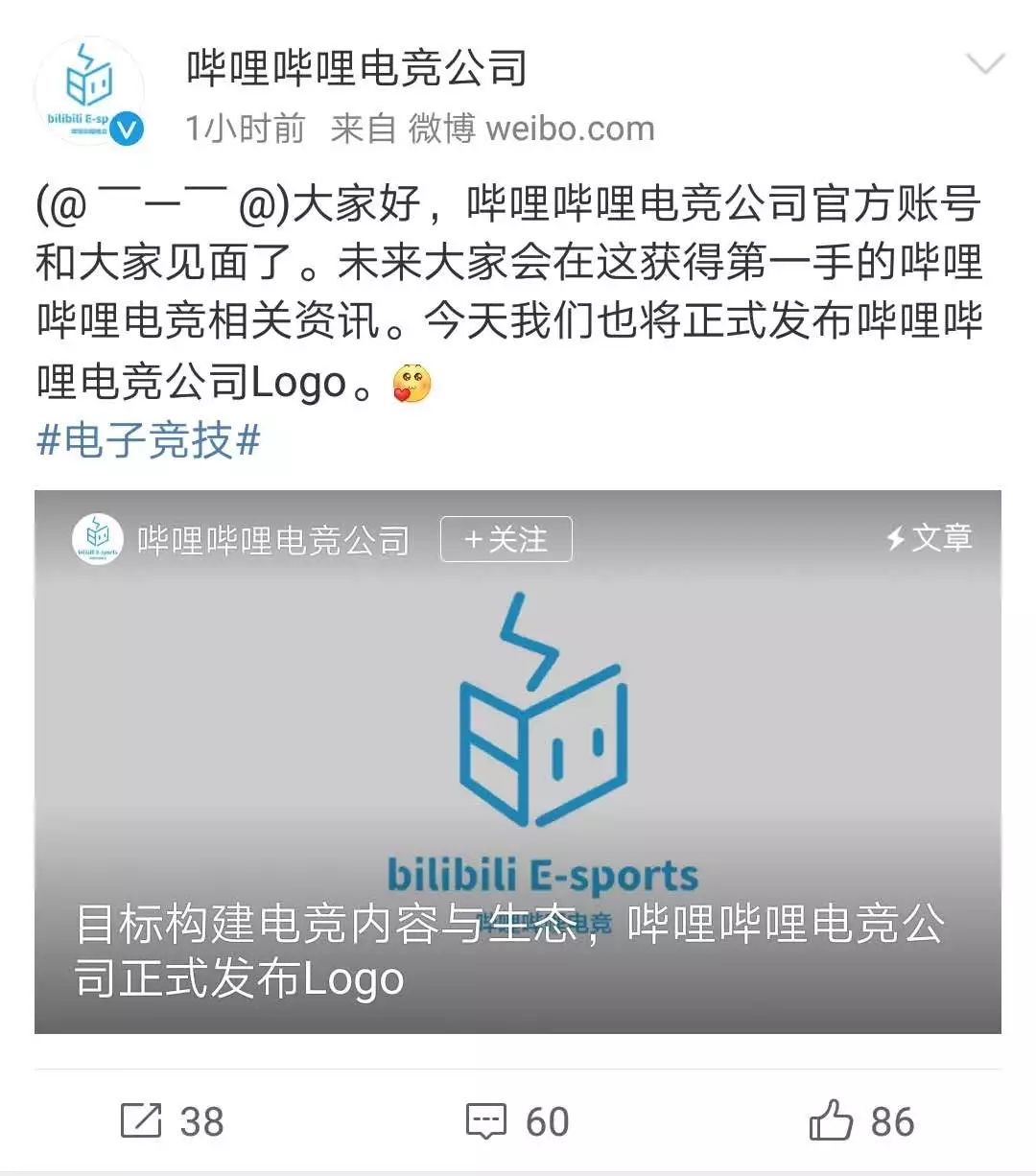This screenshot has height=1176, width=1036.
Task: Expand the post options chevron
Action: point(984,65)
